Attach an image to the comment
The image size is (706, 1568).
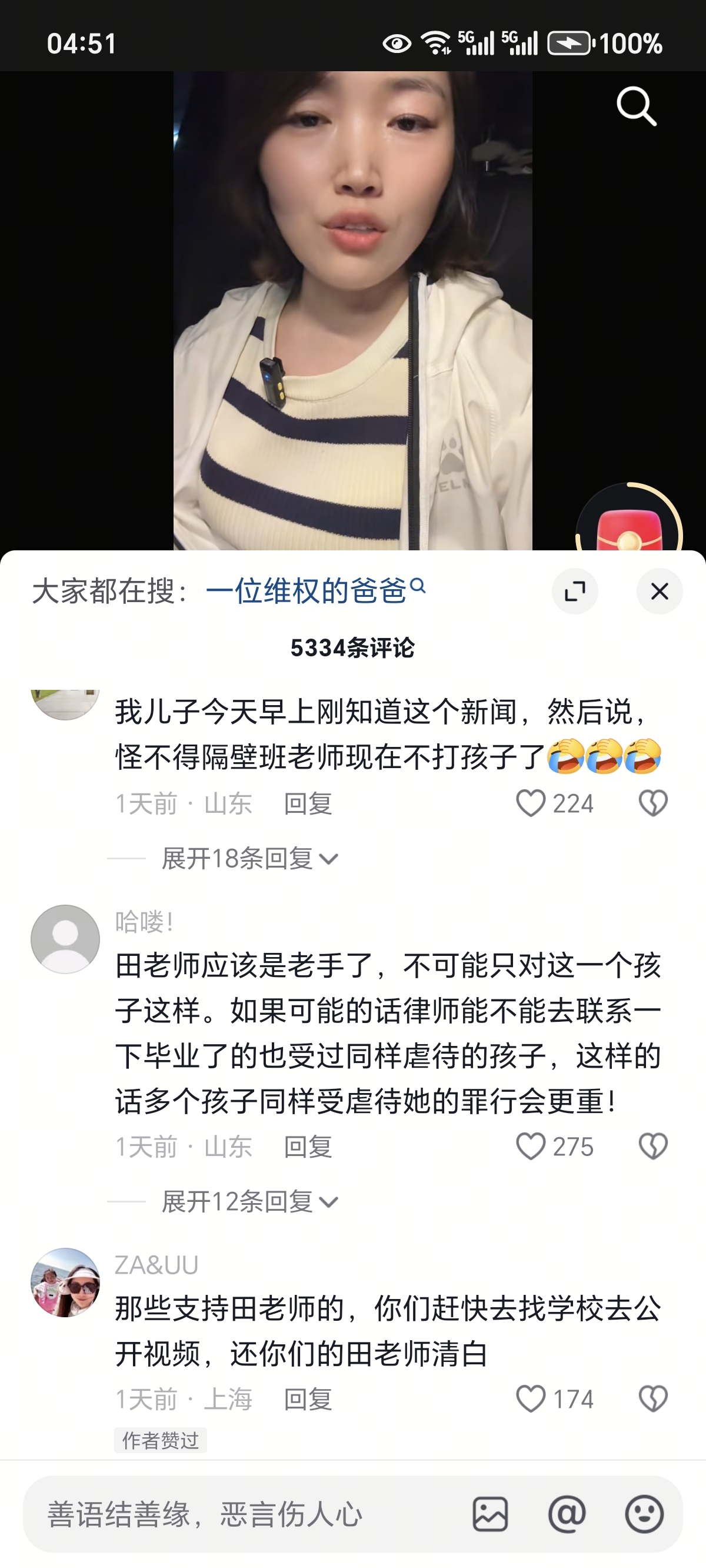[490, 1514]
